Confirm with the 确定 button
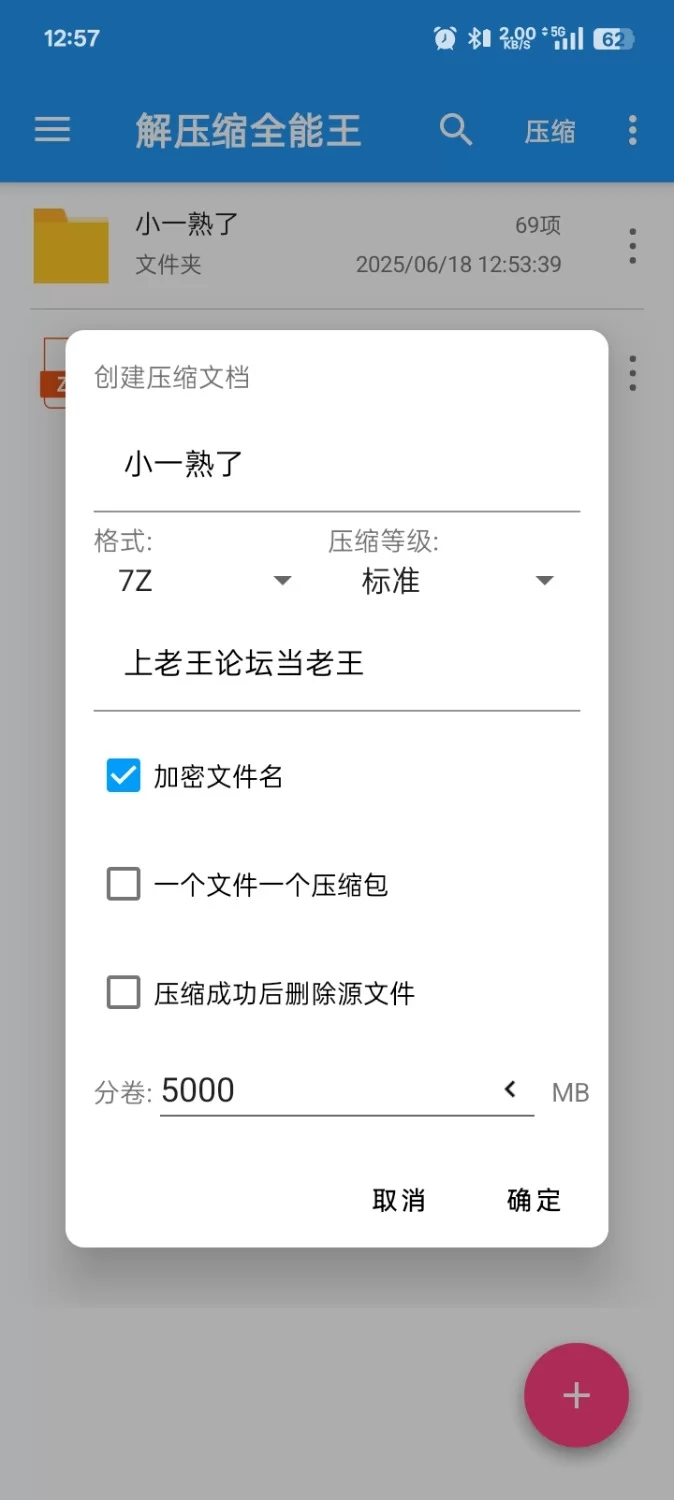674x1500 pixels. point(534,1200)
